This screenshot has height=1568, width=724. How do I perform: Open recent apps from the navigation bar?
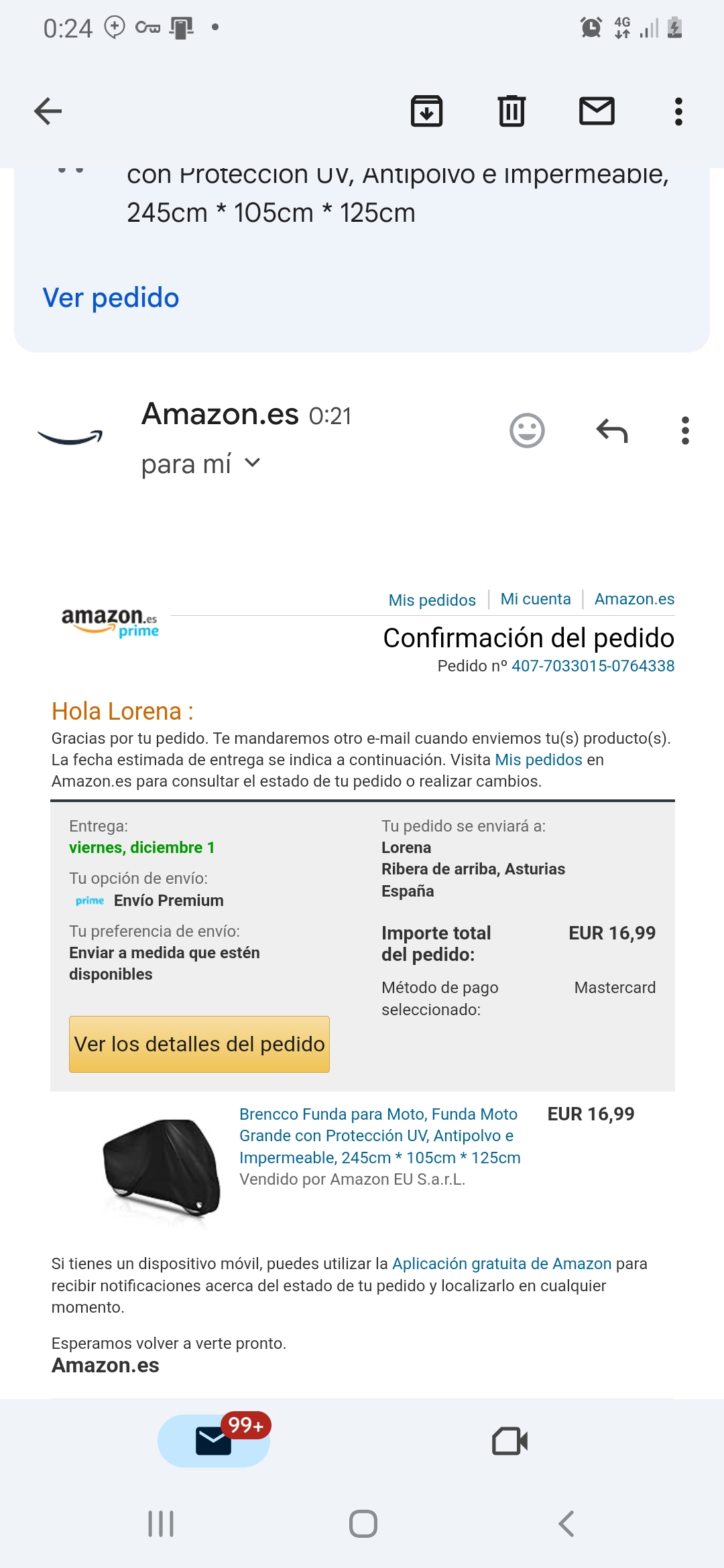click(x=161, y=1524)
